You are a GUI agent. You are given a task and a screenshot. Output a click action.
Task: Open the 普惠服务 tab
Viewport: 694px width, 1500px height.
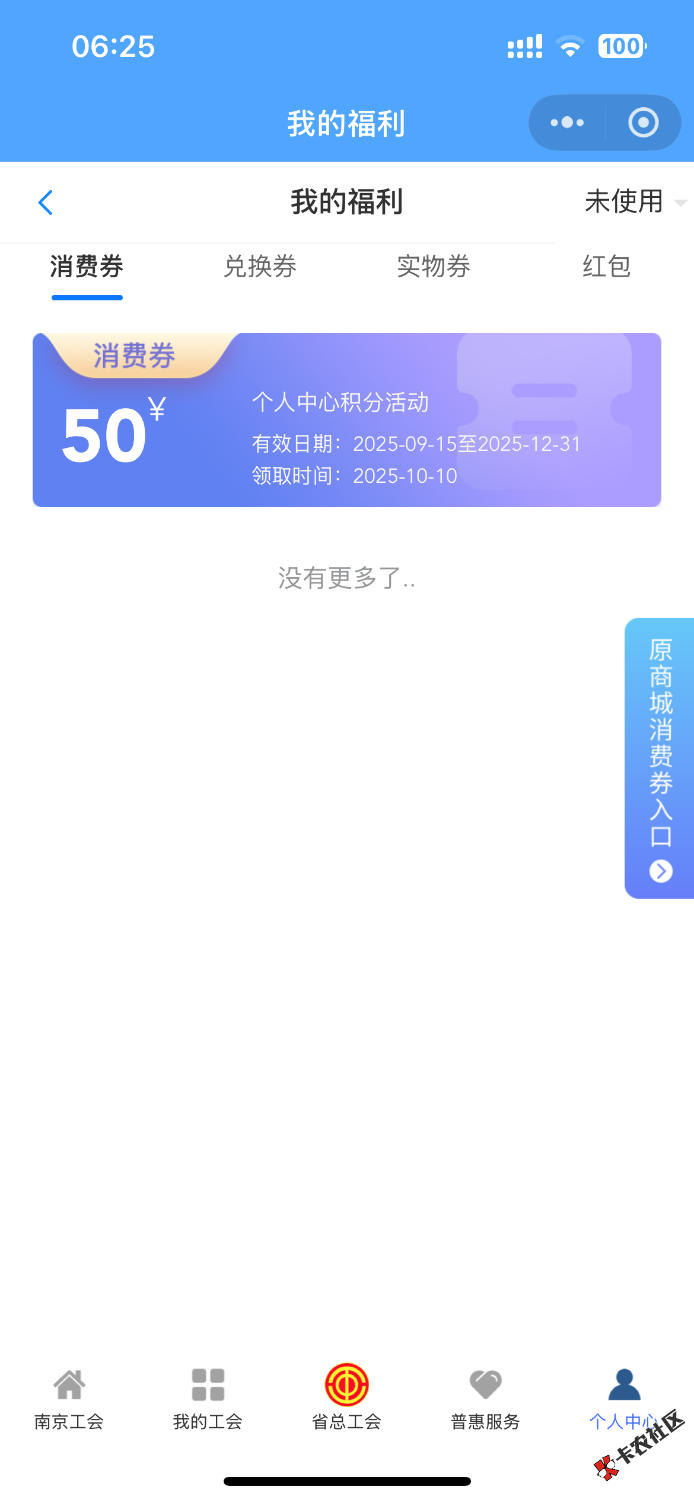point(486,1398)
